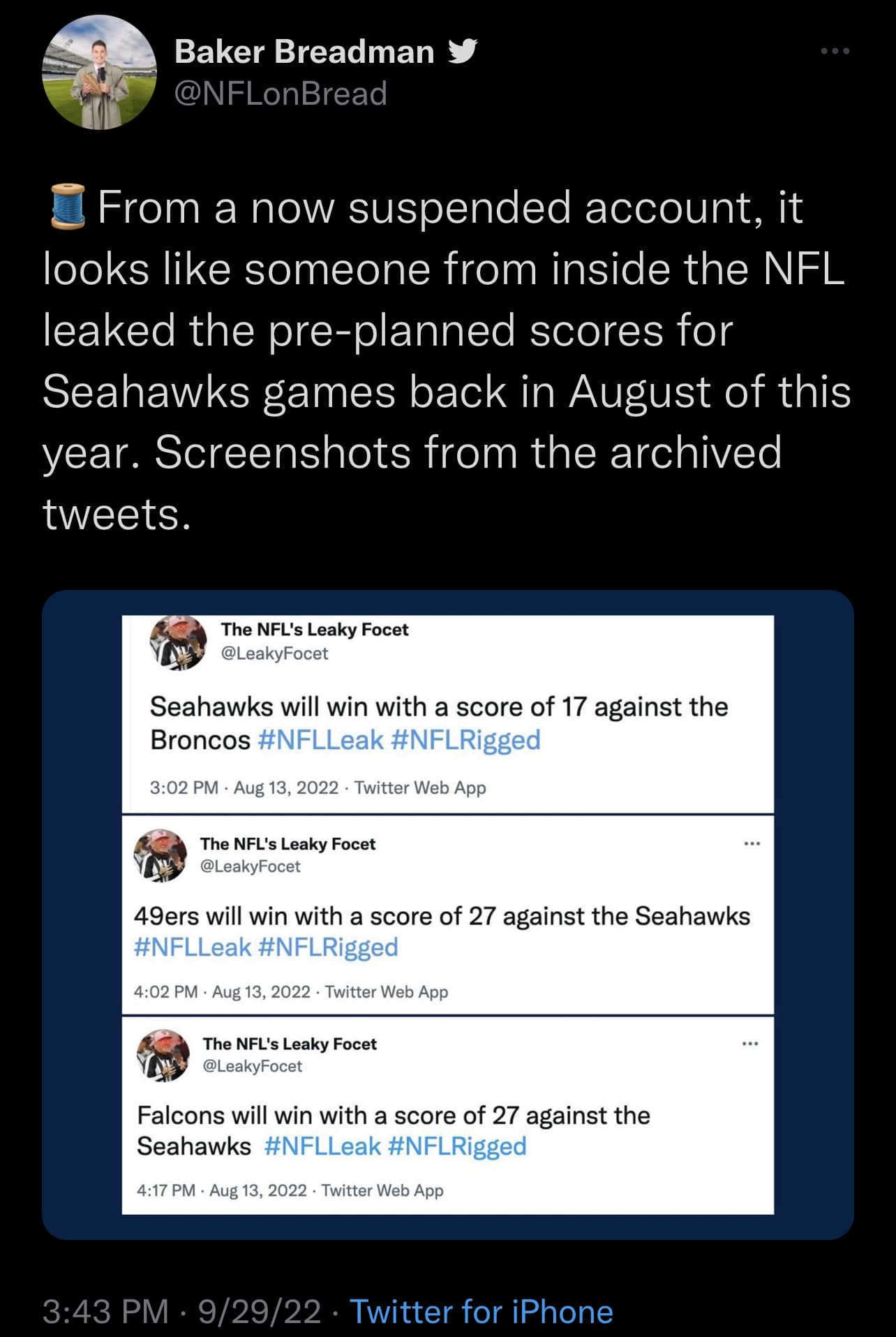Open the @NFLonBread profile handle
The image size is (896, 1337).
pos(281,94)
